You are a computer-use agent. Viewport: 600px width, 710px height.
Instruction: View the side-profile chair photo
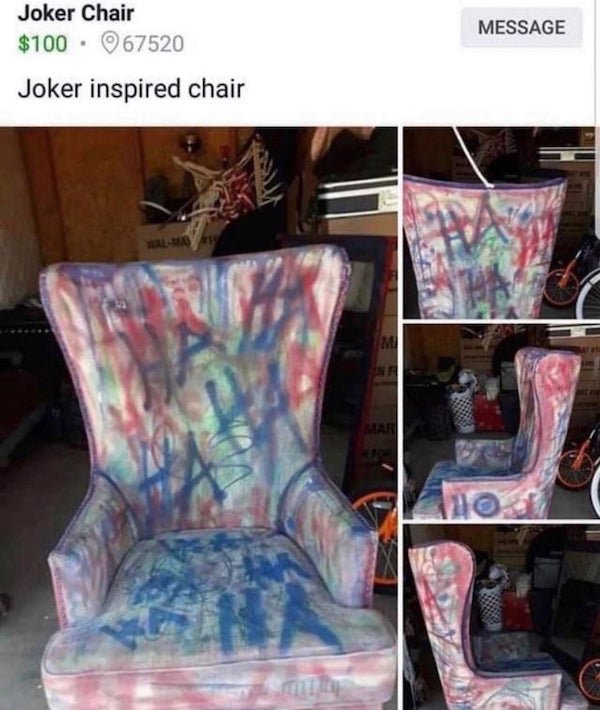click(x=501, y=420)
